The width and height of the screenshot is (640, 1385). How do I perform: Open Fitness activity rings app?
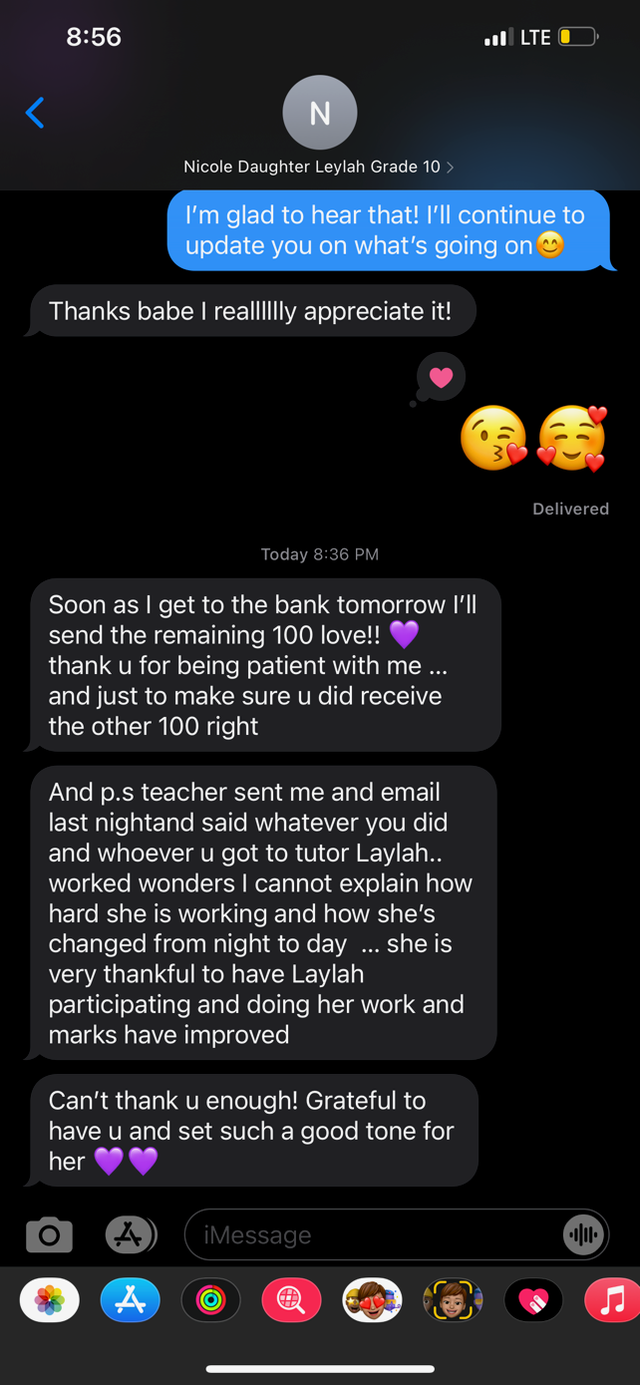tap(210, 1300)
